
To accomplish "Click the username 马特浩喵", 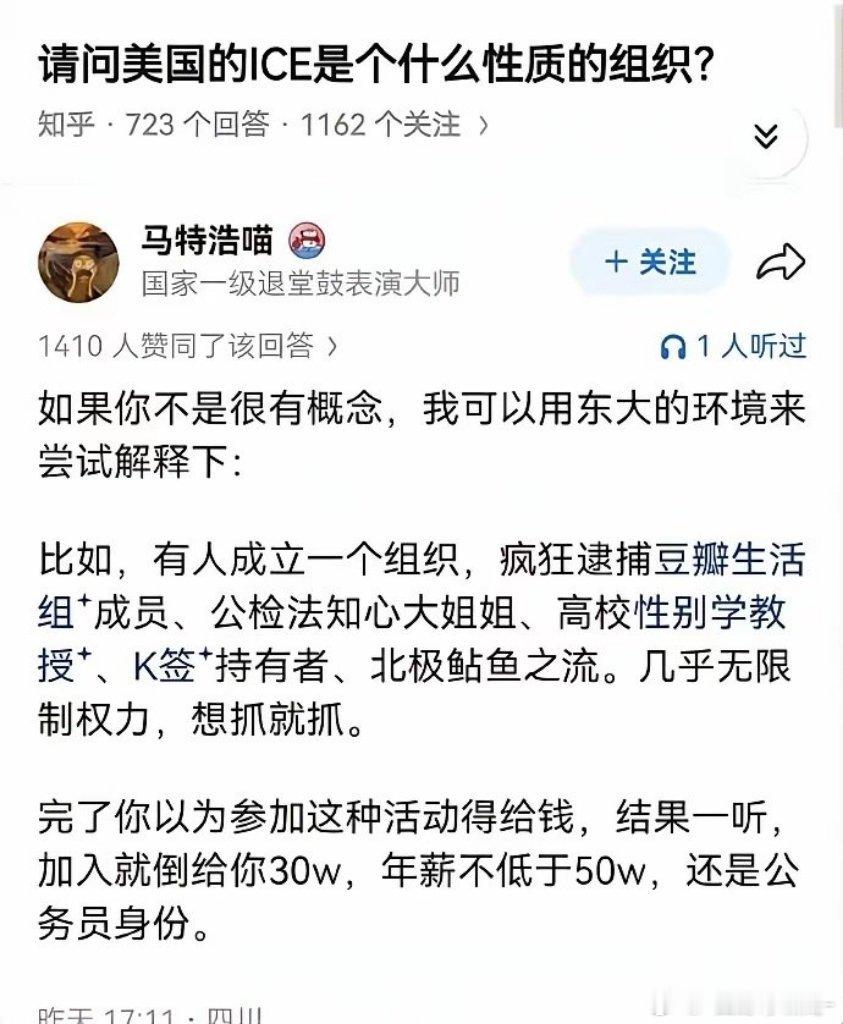I will click(x=207, y=239).
